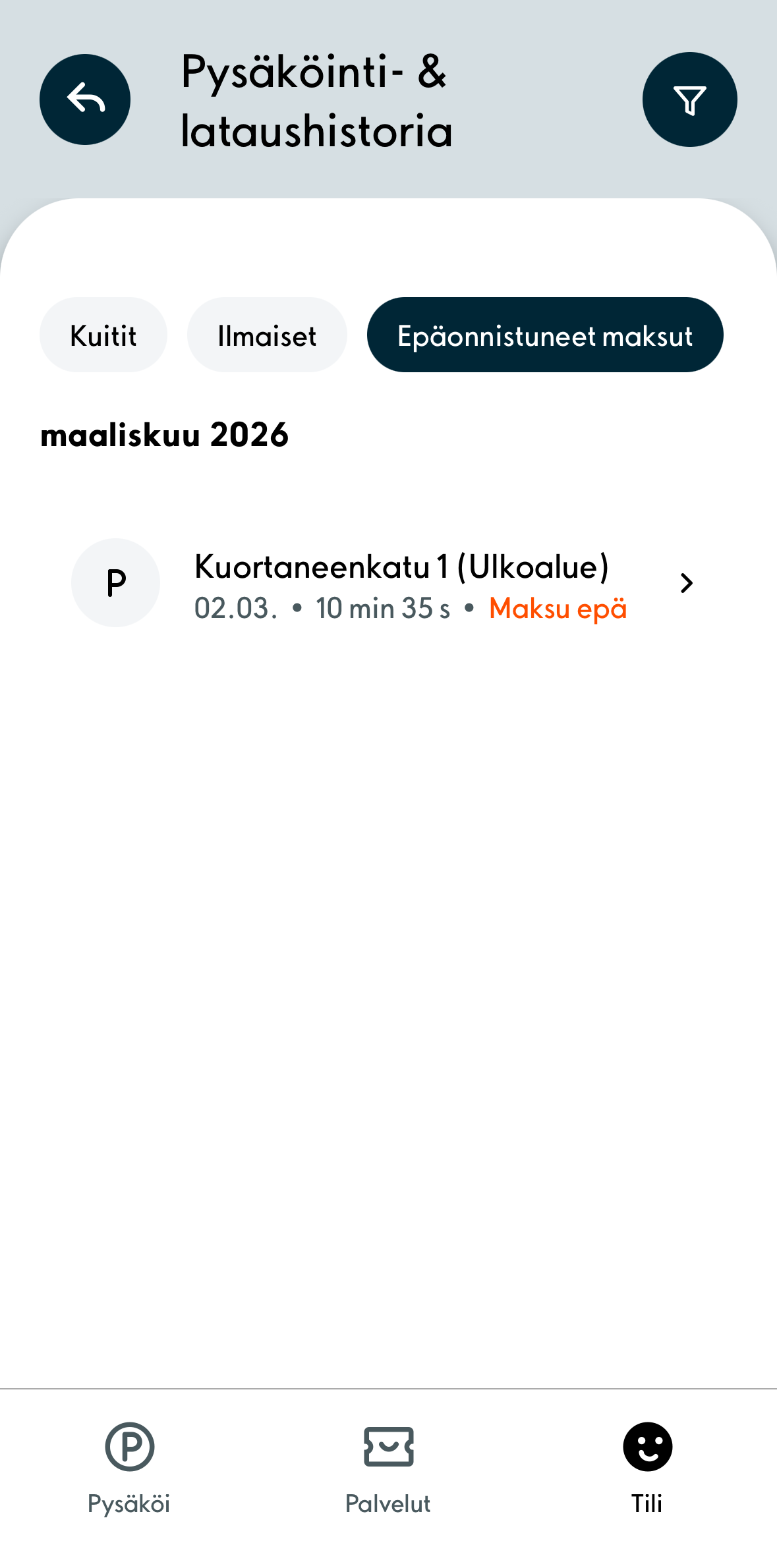Switch to the Ilmaiset chip
Image resolution: width=777 pixels, height=1568 pixels.
click(x=267, y=335)
